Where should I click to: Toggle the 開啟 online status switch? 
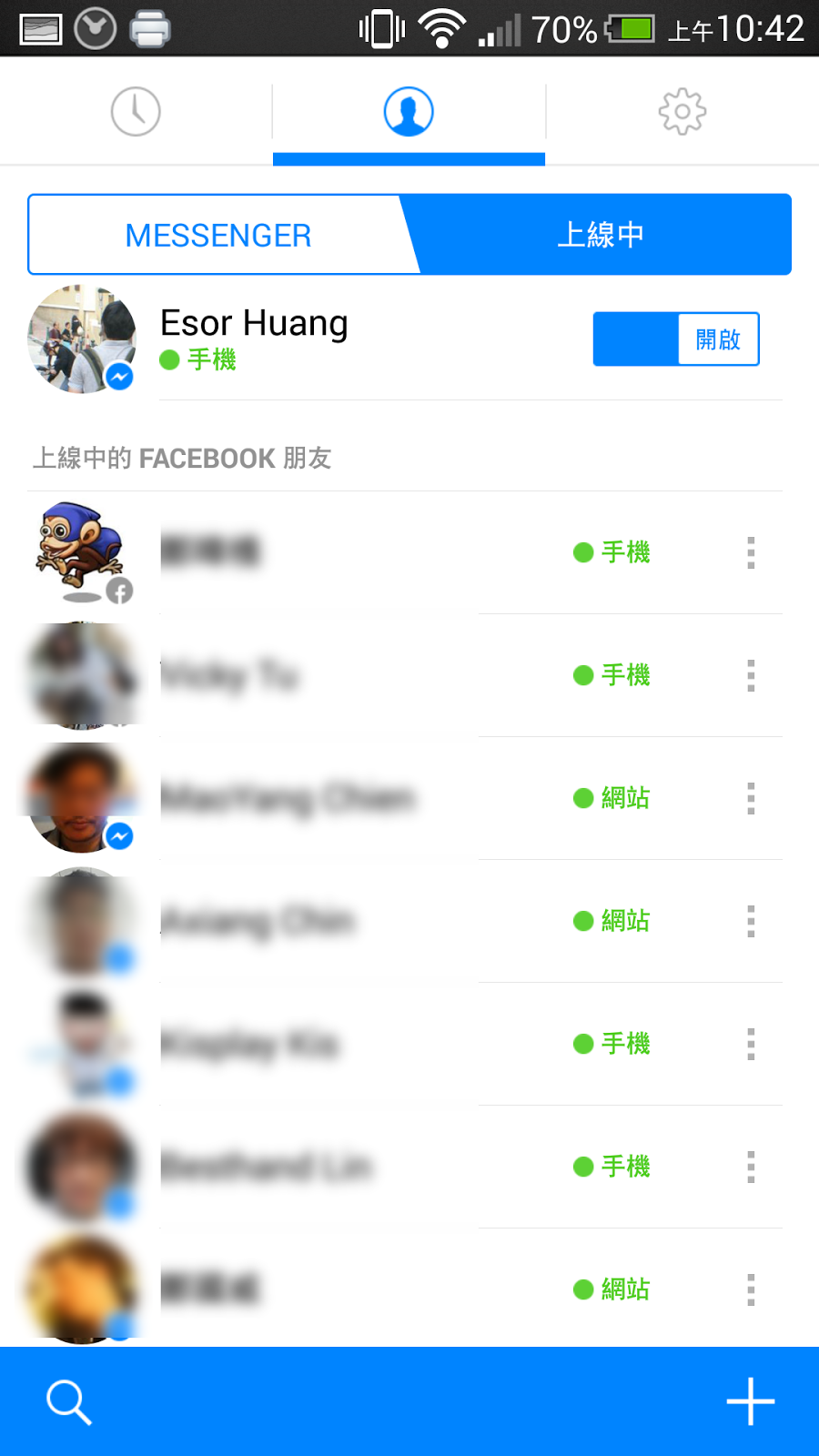(676, 339)
